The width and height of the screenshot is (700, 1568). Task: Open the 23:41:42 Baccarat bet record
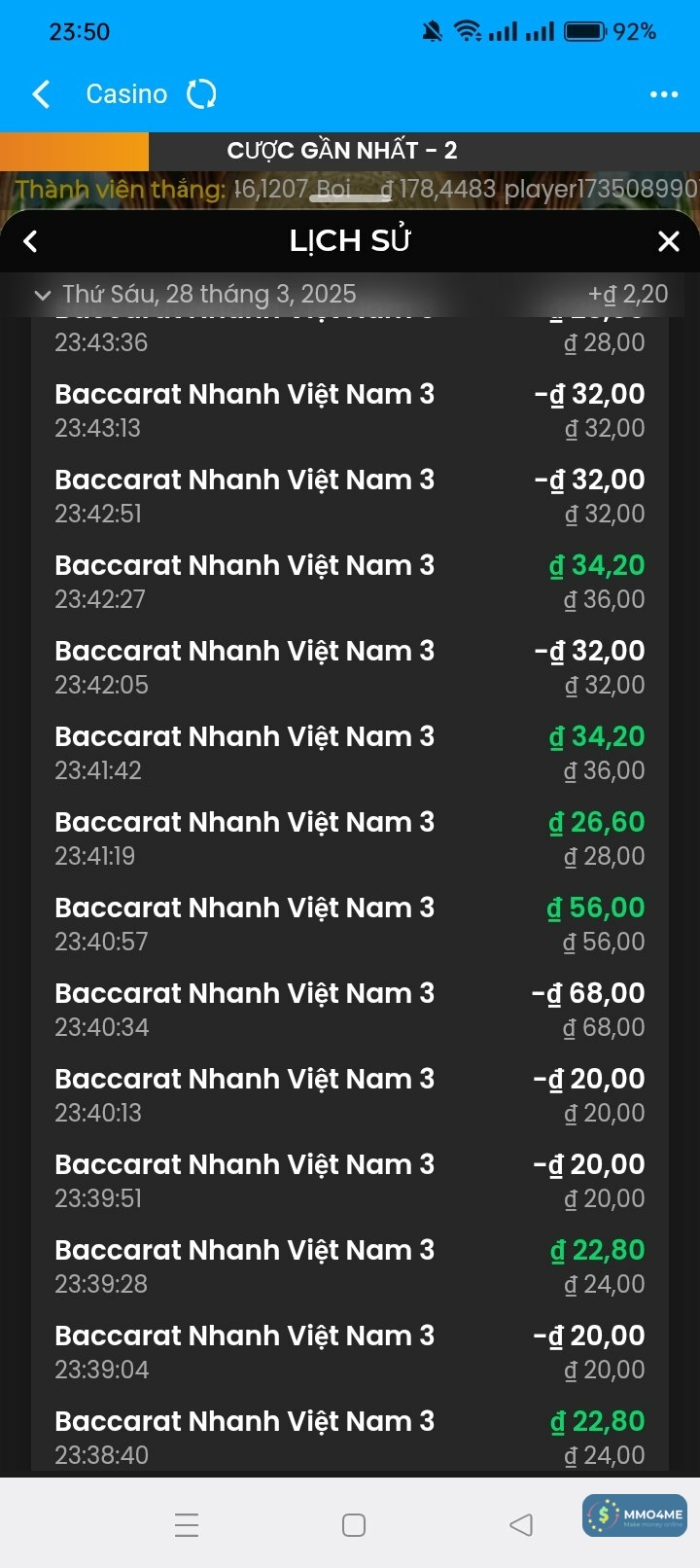[349, 753]
